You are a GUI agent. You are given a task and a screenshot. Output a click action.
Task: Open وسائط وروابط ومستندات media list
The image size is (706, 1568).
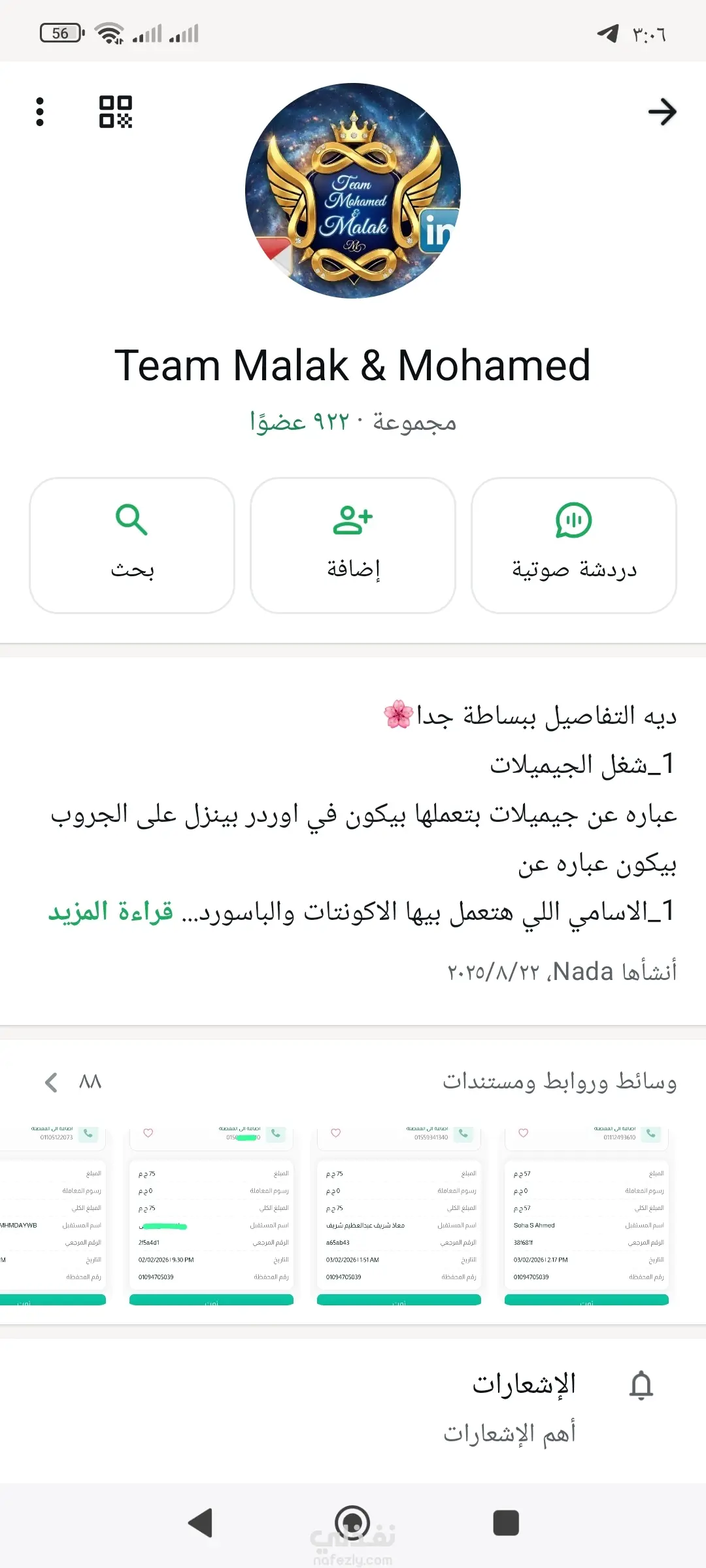point(559,1082)
